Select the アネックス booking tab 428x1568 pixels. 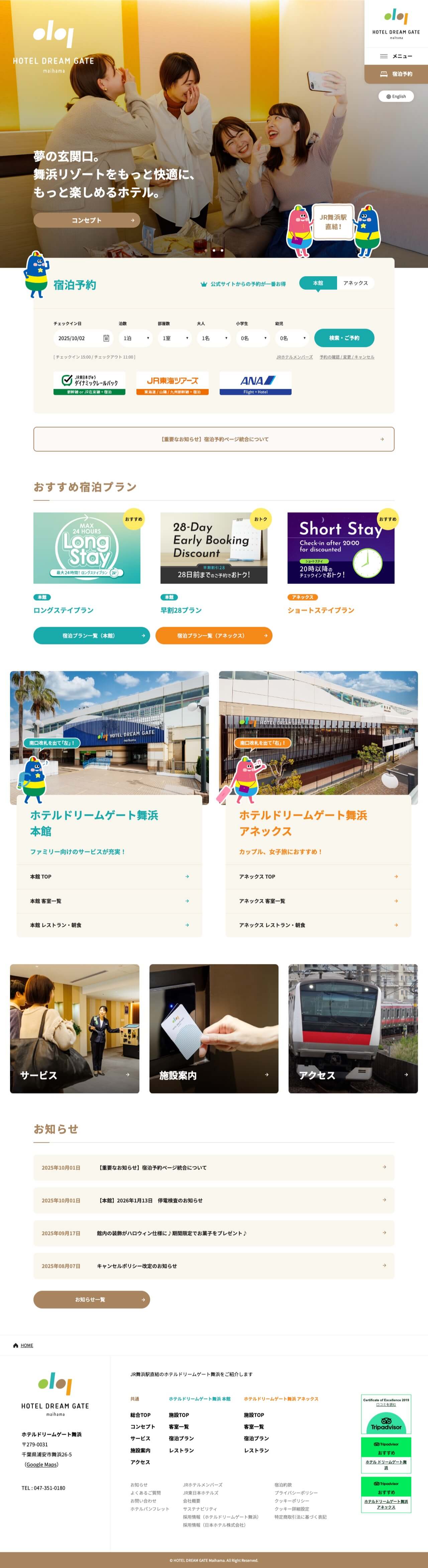pos(355,283)
